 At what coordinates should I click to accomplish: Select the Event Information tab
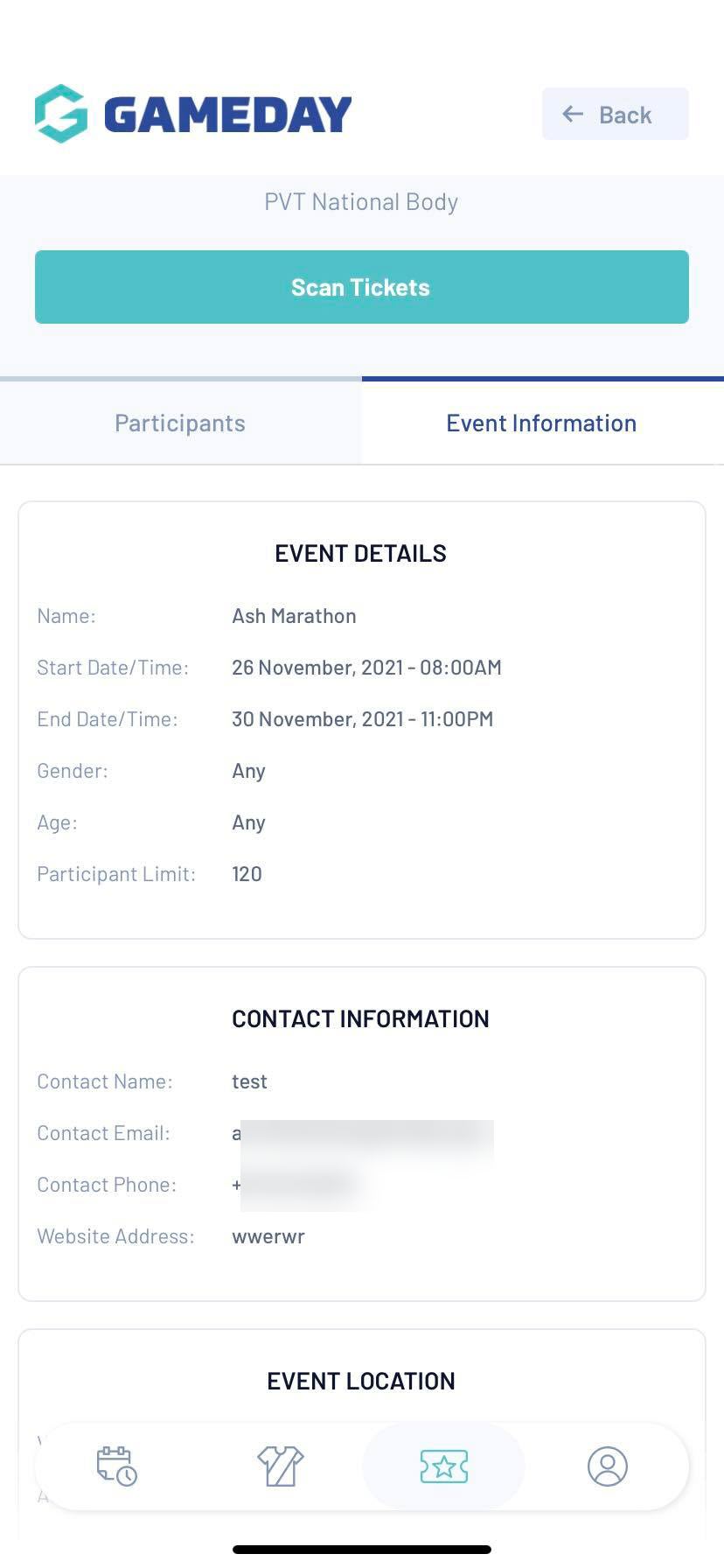point(541,423)
